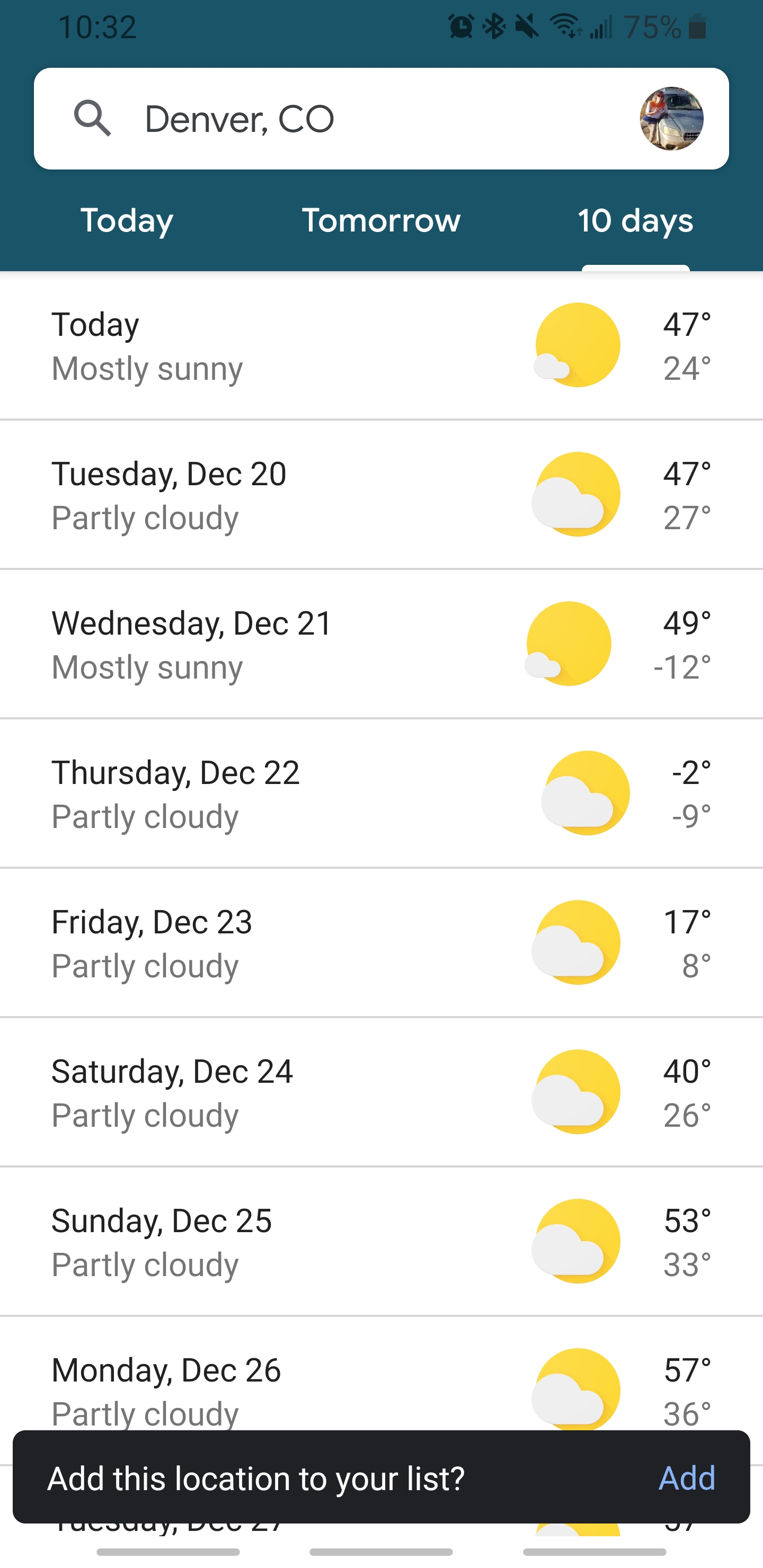The height and width of the screenshot is (1568, 763).
Task: Select the 10 days tab
Action: [x=635, y=220]
